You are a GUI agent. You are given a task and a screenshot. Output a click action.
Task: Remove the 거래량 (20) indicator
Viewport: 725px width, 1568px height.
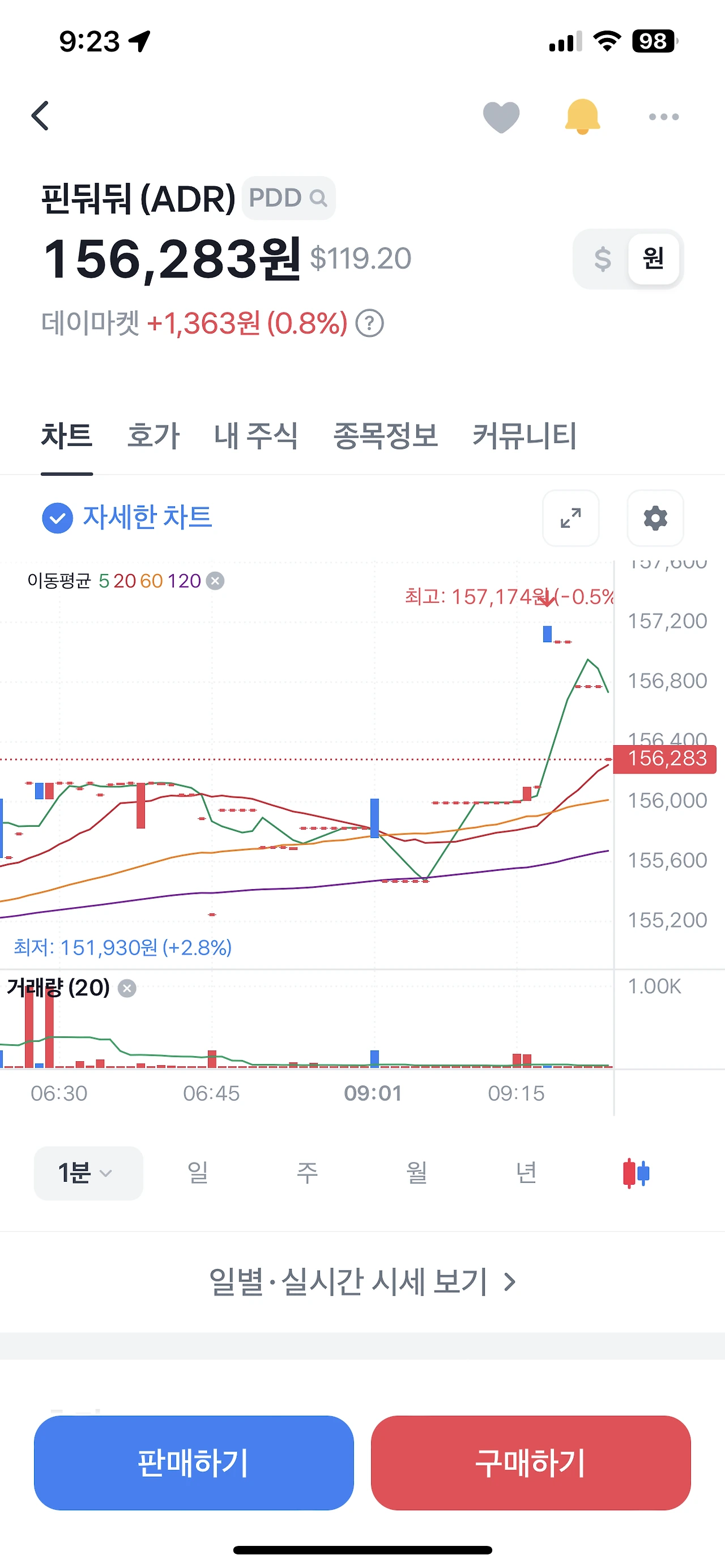pyautogui.click(x=127, y=988)
